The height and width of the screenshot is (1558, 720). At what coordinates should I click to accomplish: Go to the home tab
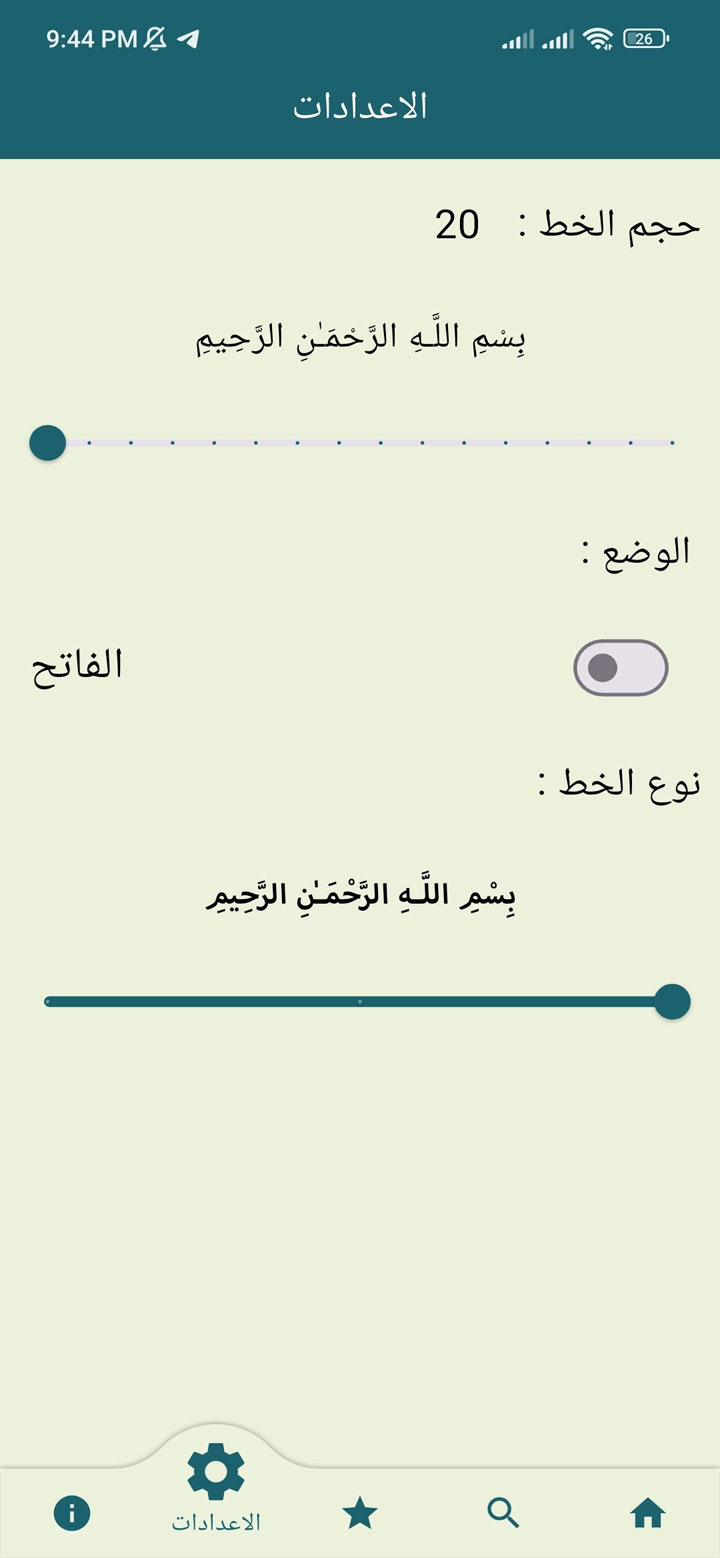pyautogui.click(x=648, y=1515)
